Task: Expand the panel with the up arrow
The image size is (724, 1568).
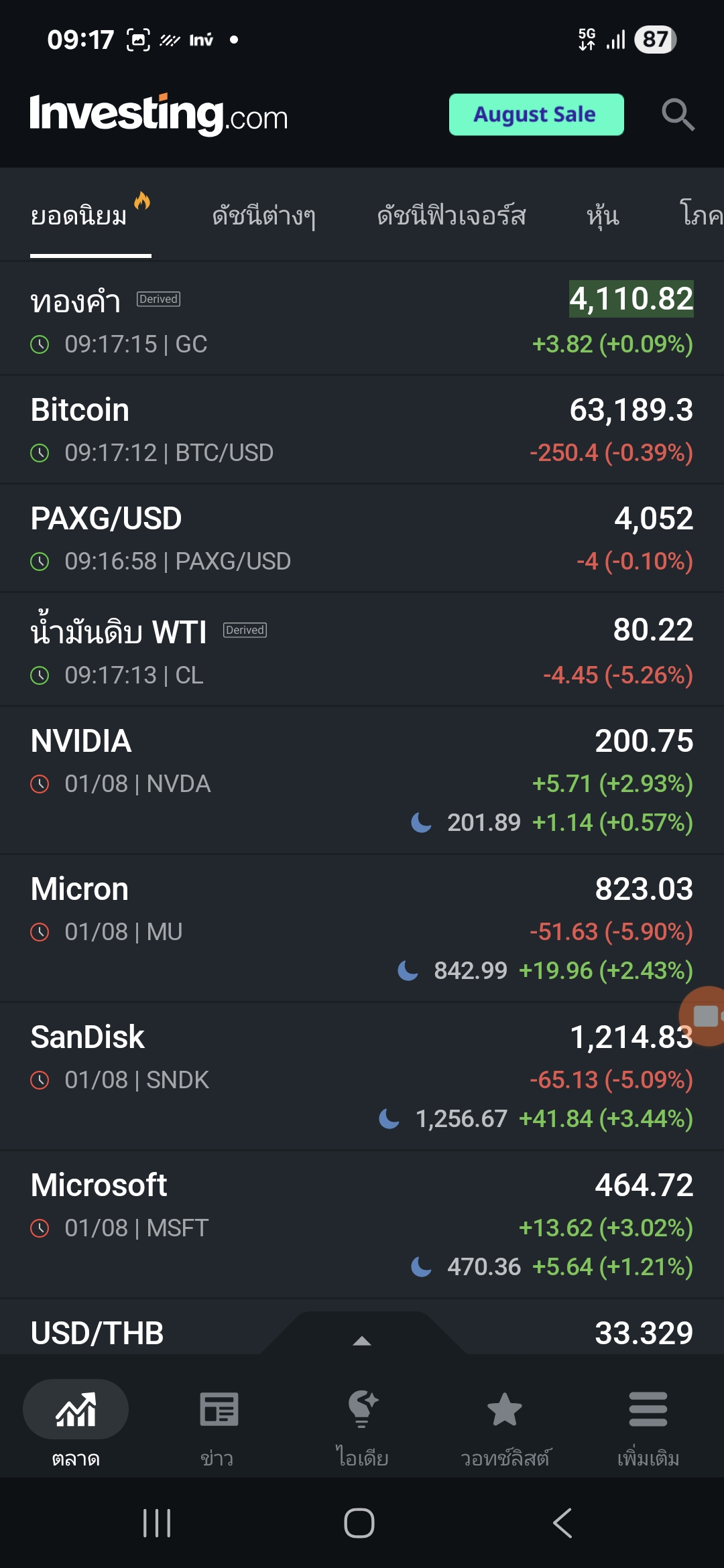Action: [362, 1337]
